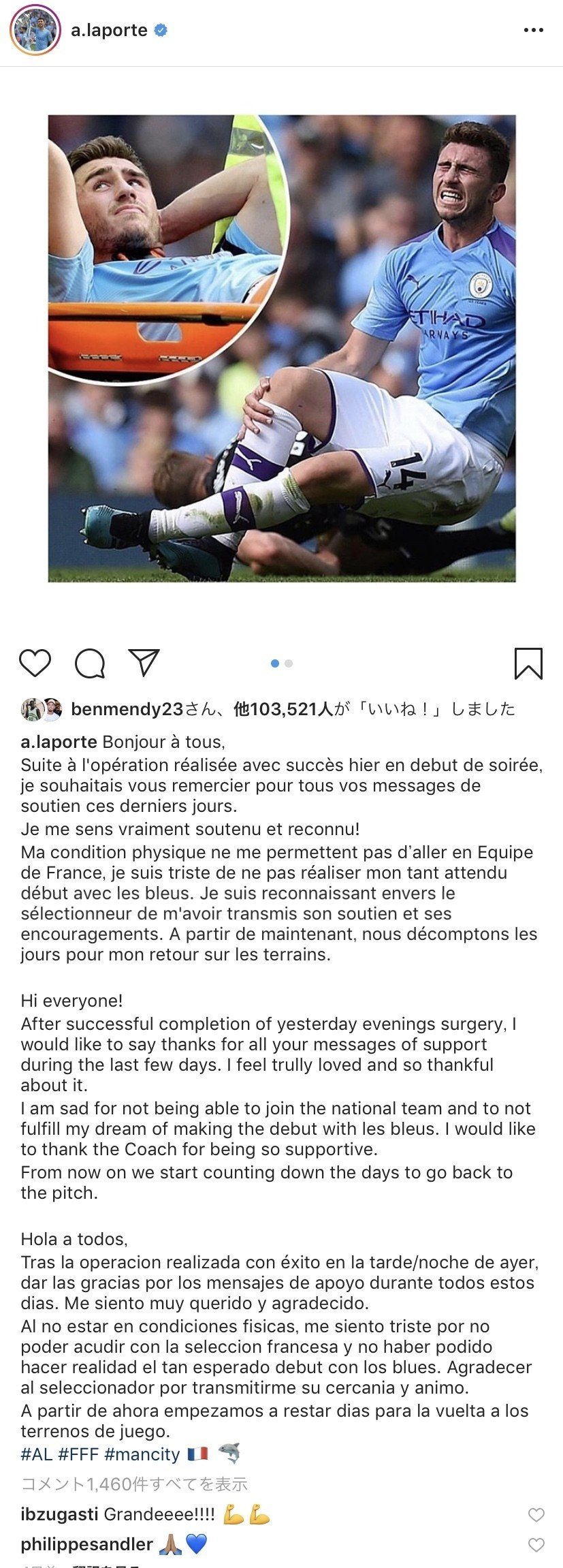Tap the carousel page indicator dots
563x1568 pixels.
tap(282, 663)
